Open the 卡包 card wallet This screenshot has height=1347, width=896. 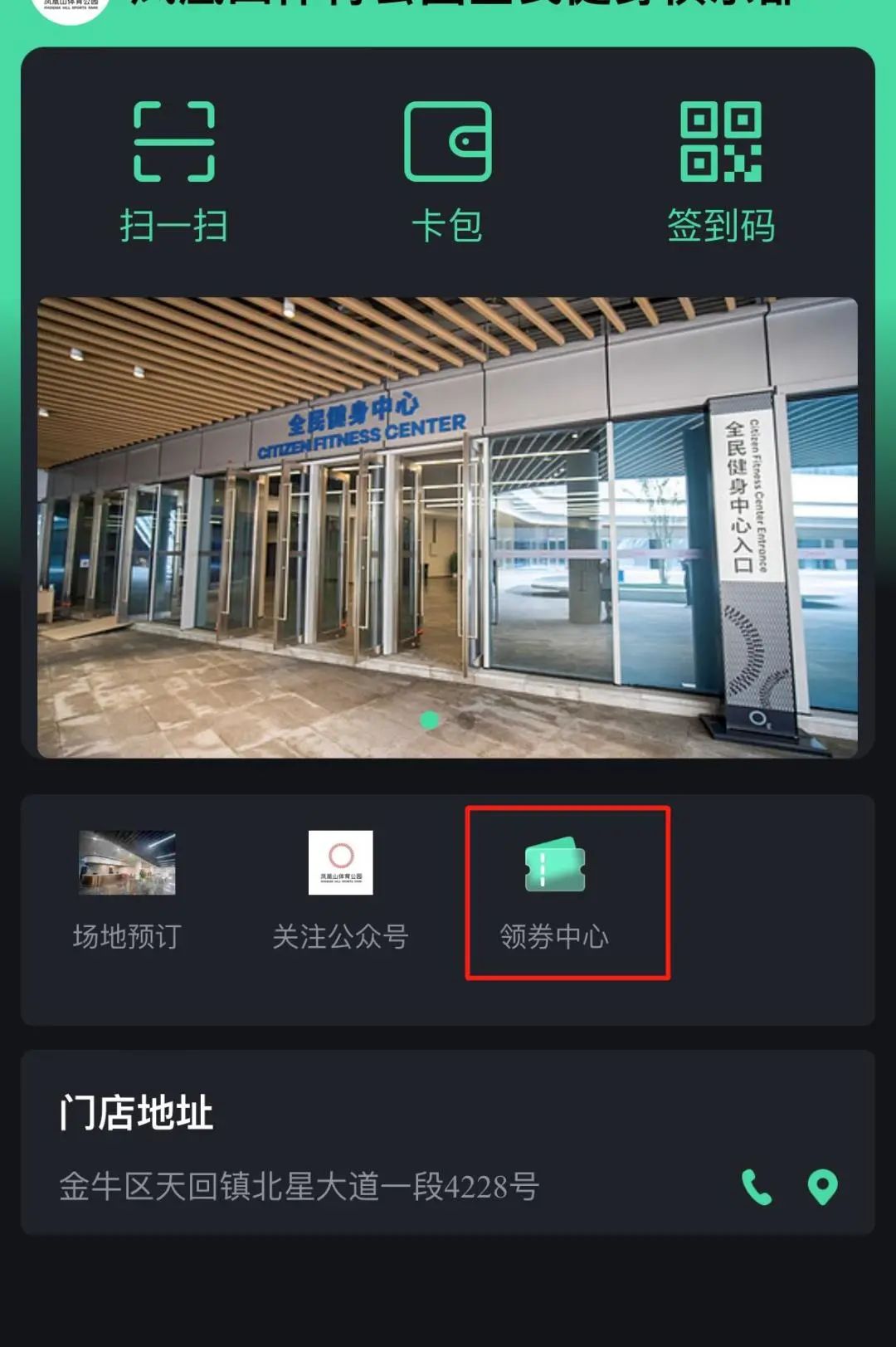(x=447, y=172)
